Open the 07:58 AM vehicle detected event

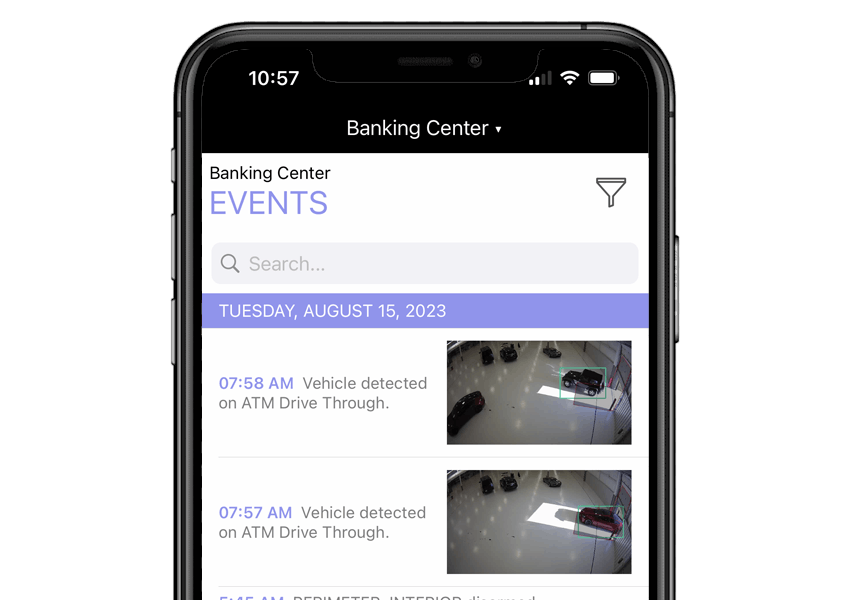323,393
